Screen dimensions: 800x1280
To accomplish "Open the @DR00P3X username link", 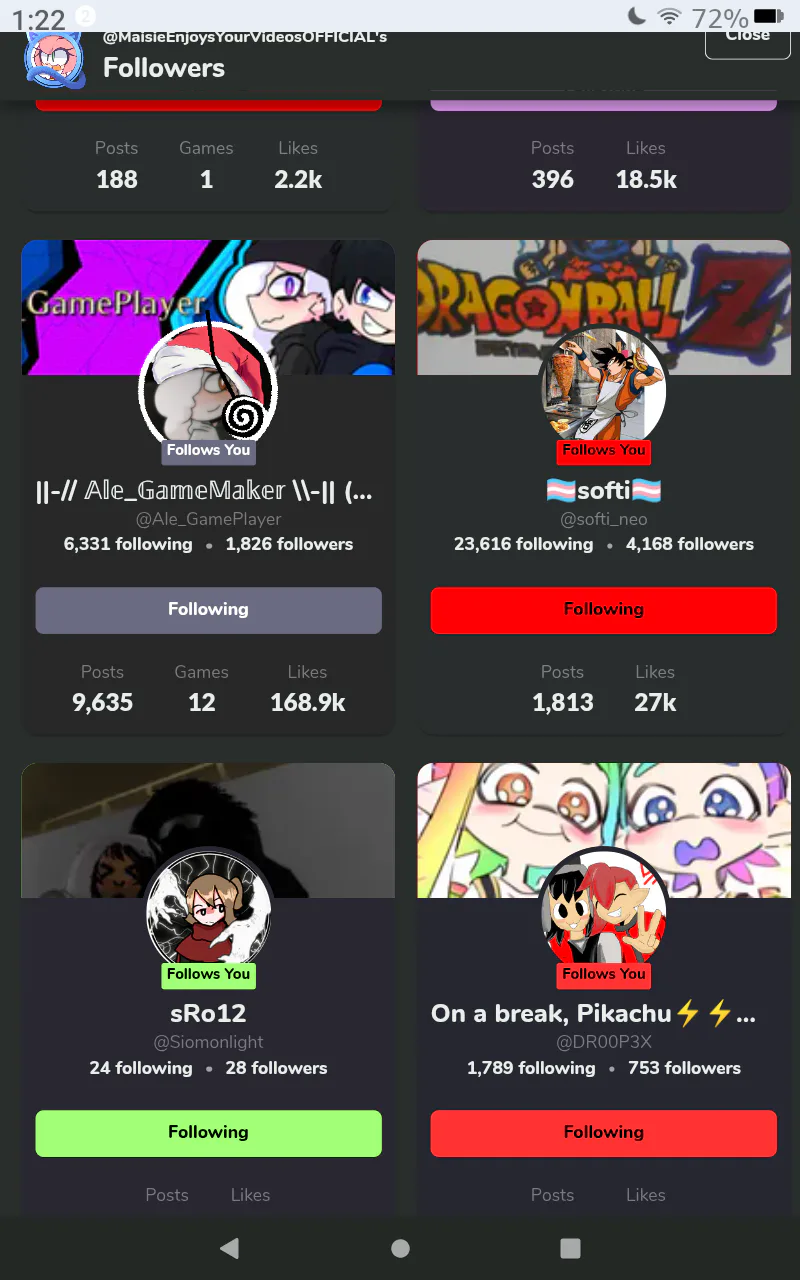I will point(603,1042).
